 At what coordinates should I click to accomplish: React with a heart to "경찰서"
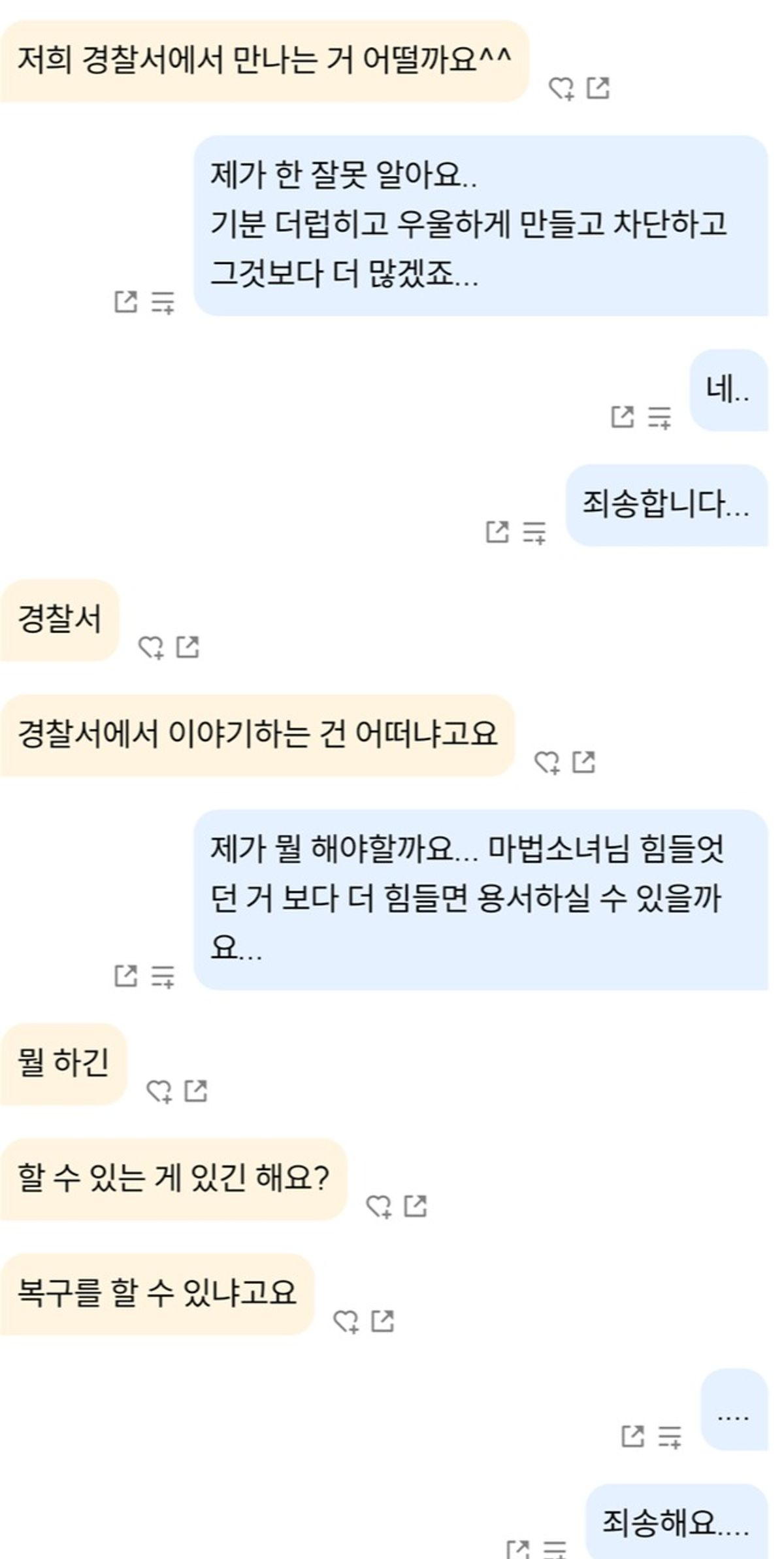click(x=151, y=647)
